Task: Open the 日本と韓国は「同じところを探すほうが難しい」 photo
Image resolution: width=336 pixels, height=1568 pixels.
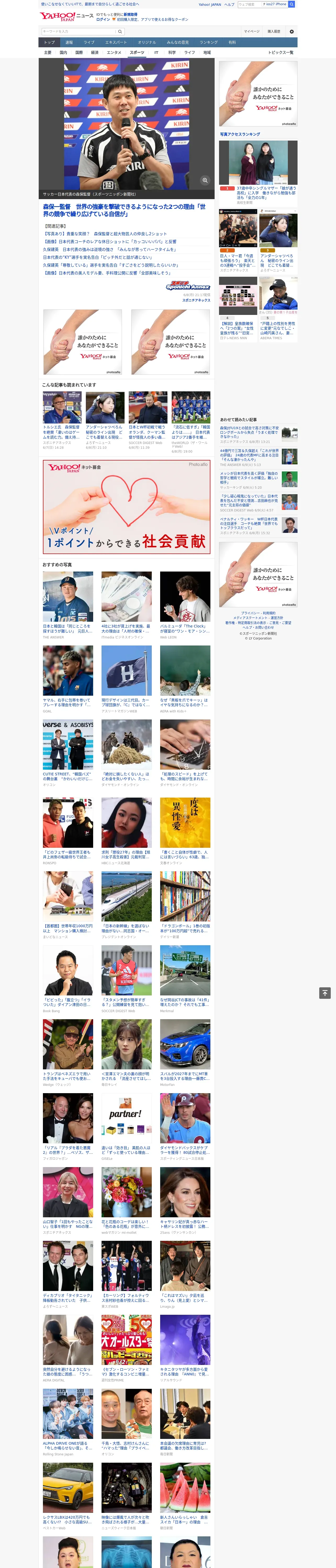Action: [x=68, y=597]
